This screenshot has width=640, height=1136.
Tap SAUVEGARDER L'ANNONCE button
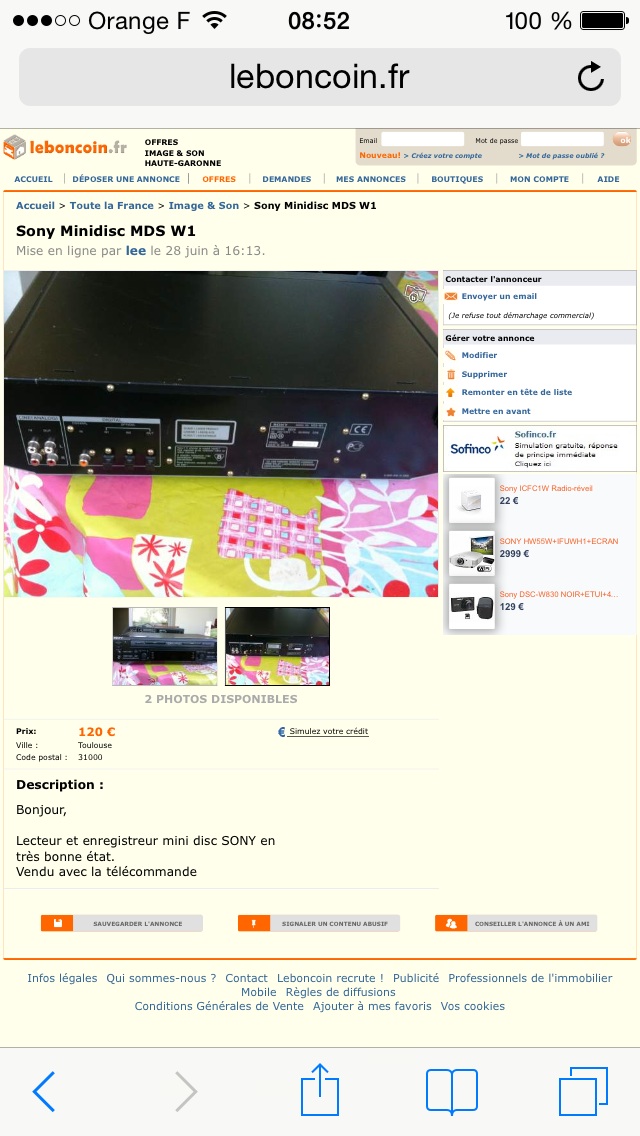pos(122,924)
